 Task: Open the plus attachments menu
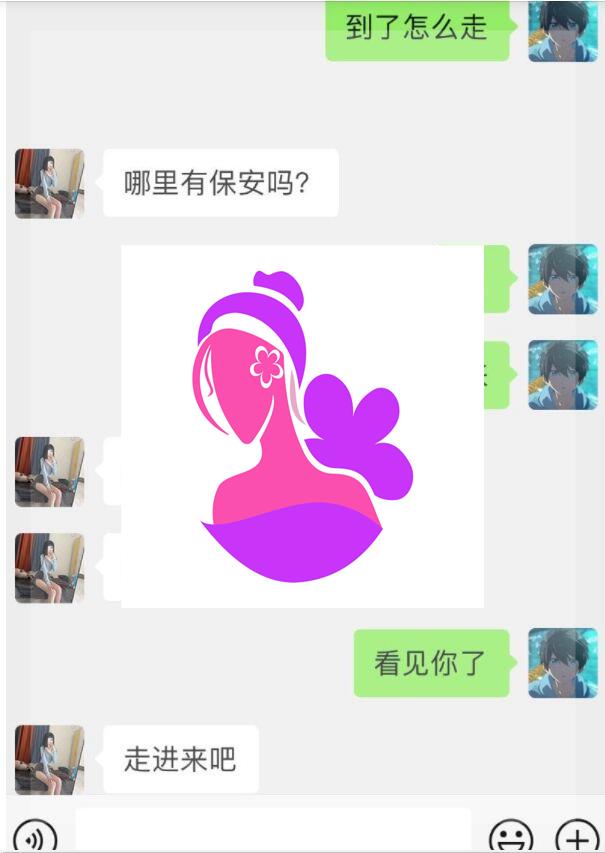(576, 836)
